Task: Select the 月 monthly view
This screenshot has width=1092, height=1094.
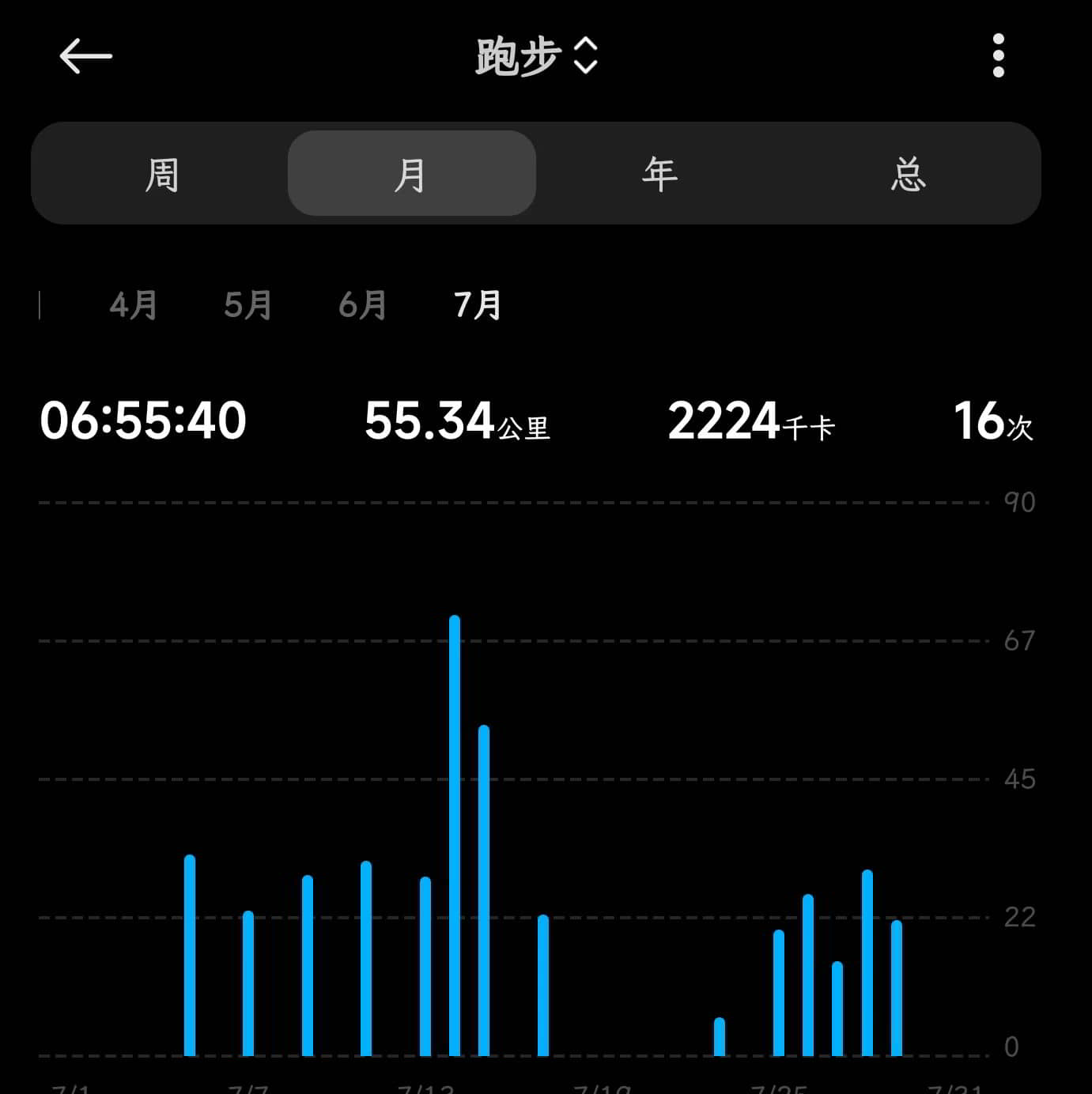Action: [411, 174]
